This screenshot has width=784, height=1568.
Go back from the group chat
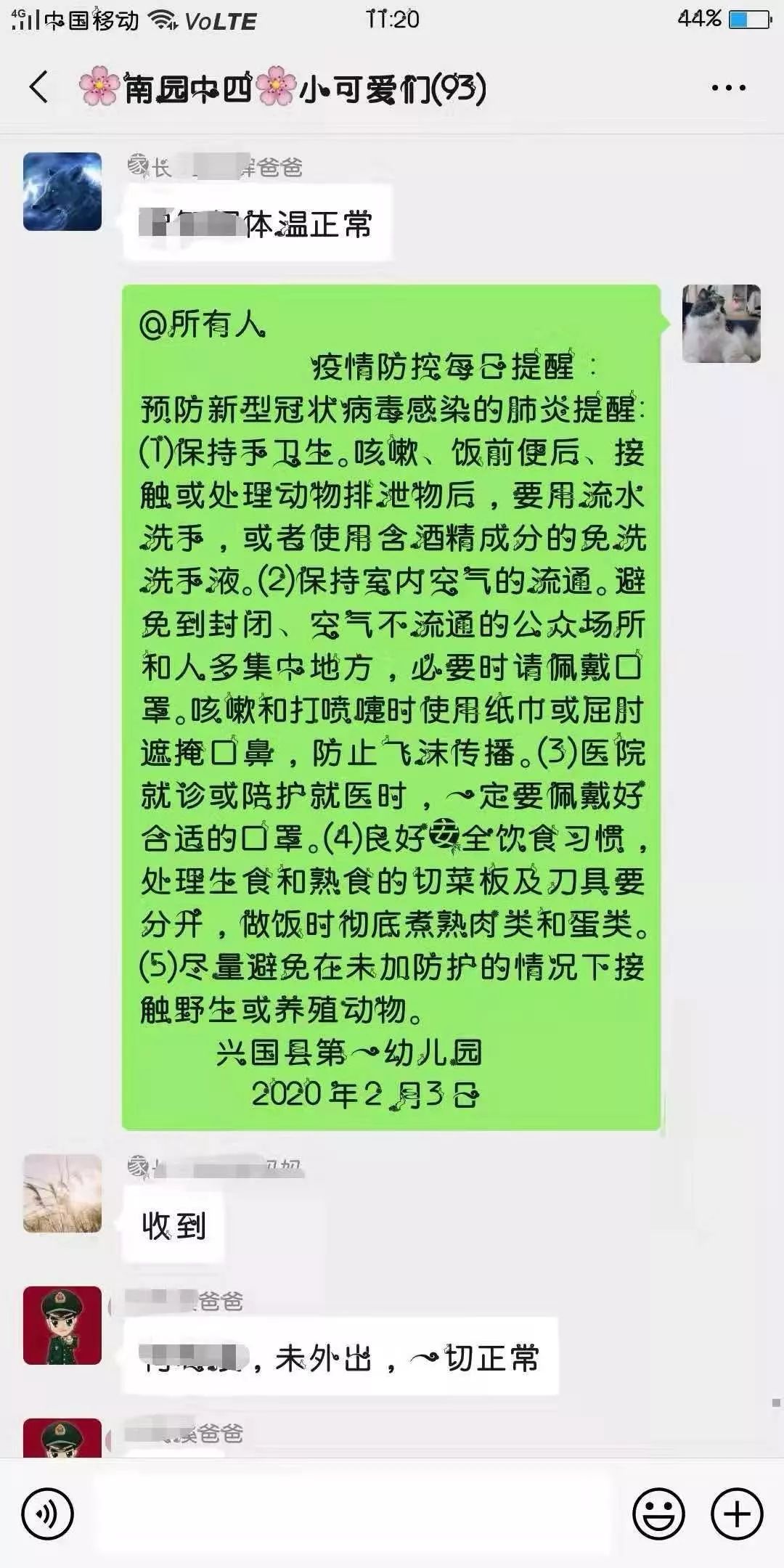tap(39, 88)
